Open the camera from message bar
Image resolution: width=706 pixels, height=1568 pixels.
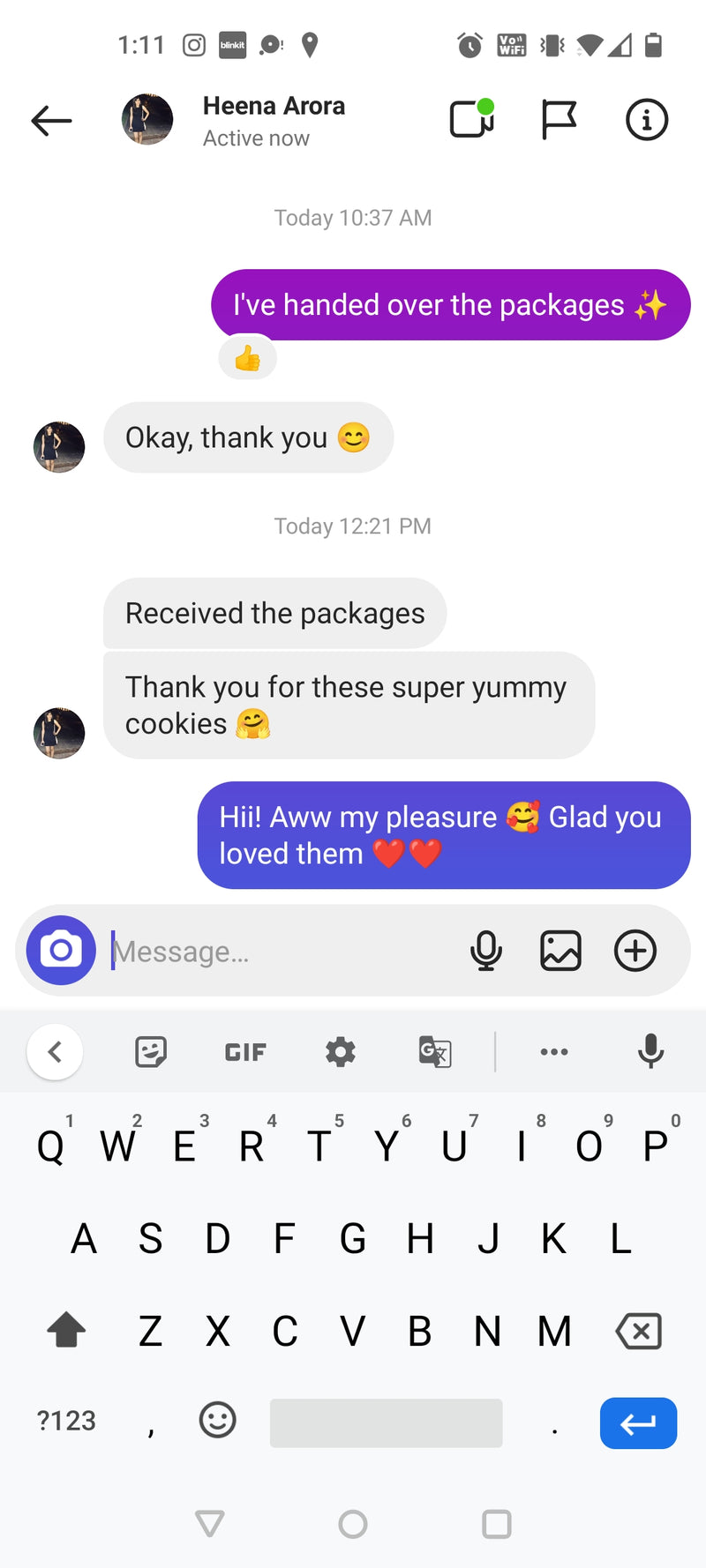pos(61,950)
